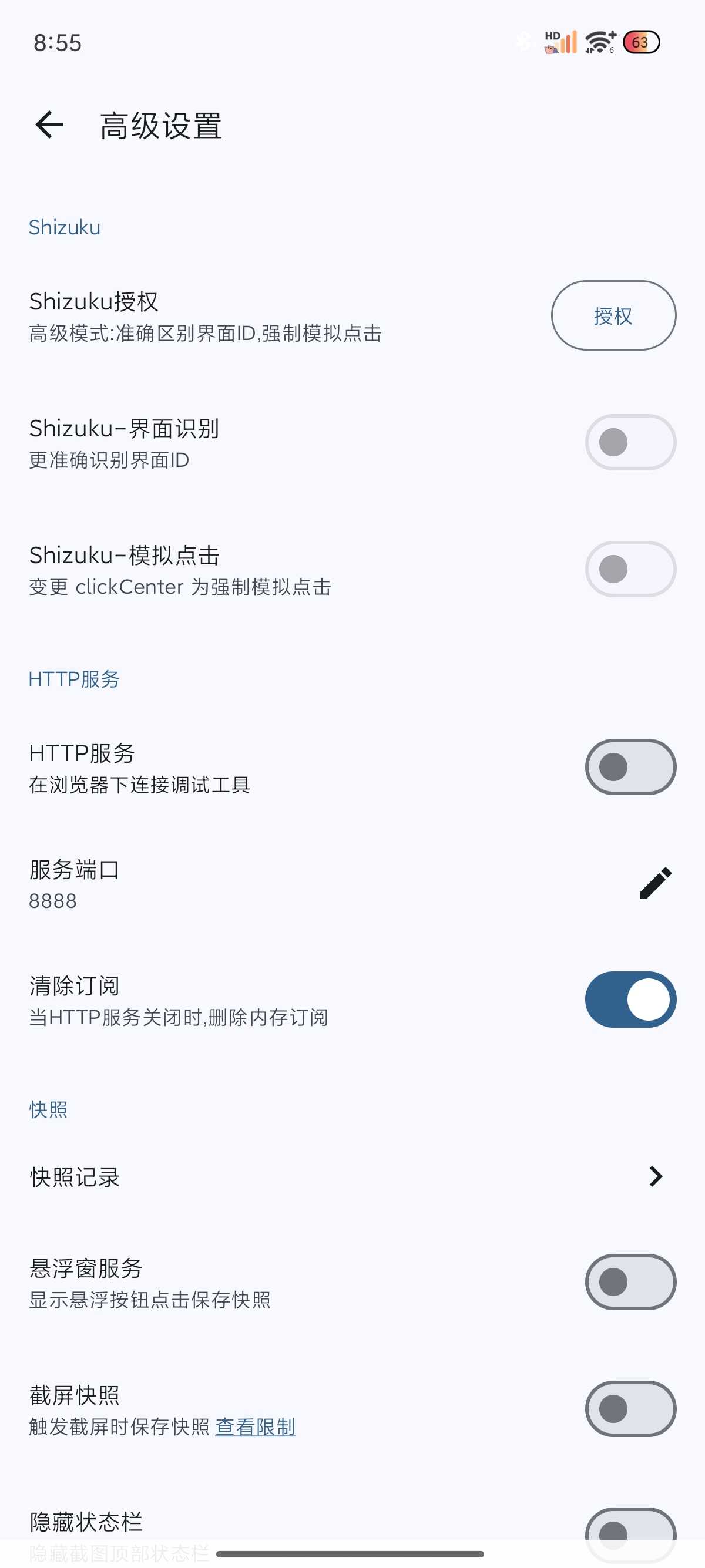Toggle the 隐藏状态栏 switch
This screenshot has height=1568, width=705.
630,1531
